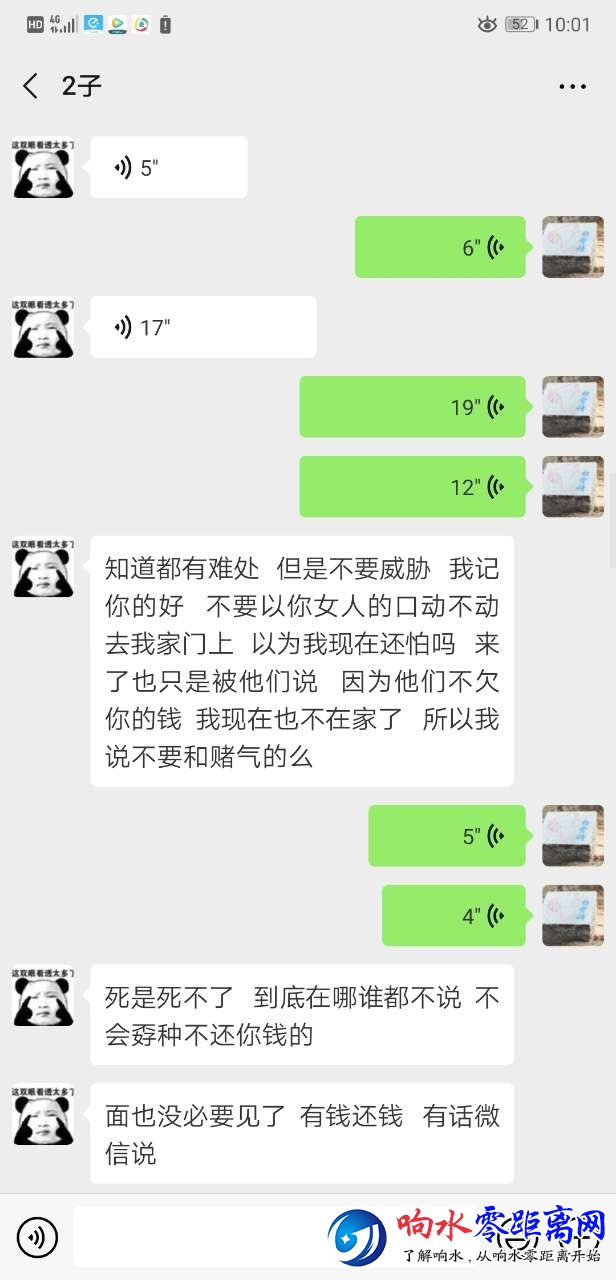This screenshot has height=1280, width=616.
Task: Open the chat options menu
Action: click(x=572, y=87)
